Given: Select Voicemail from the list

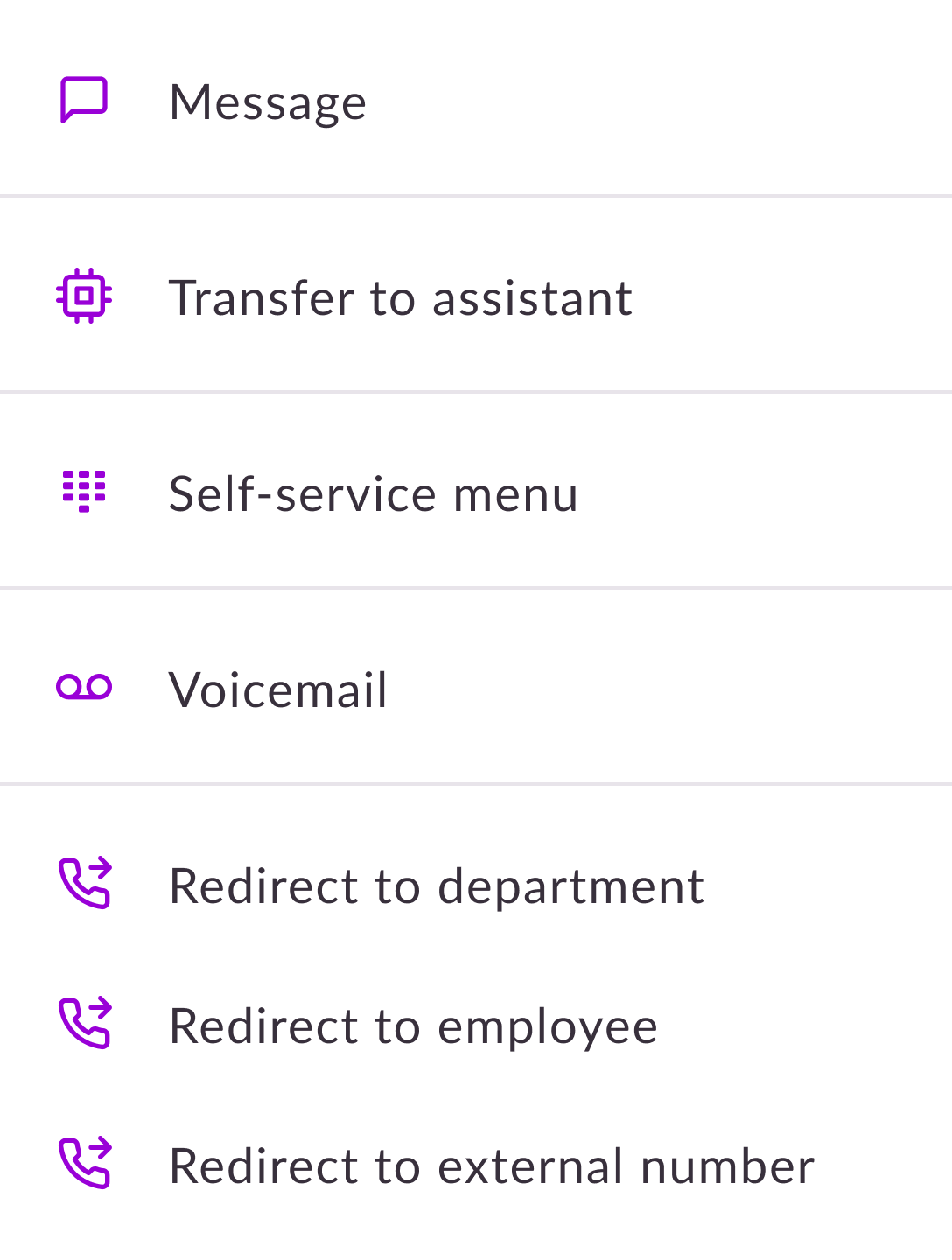Looking at the screenshot, I should pos(277,689).
